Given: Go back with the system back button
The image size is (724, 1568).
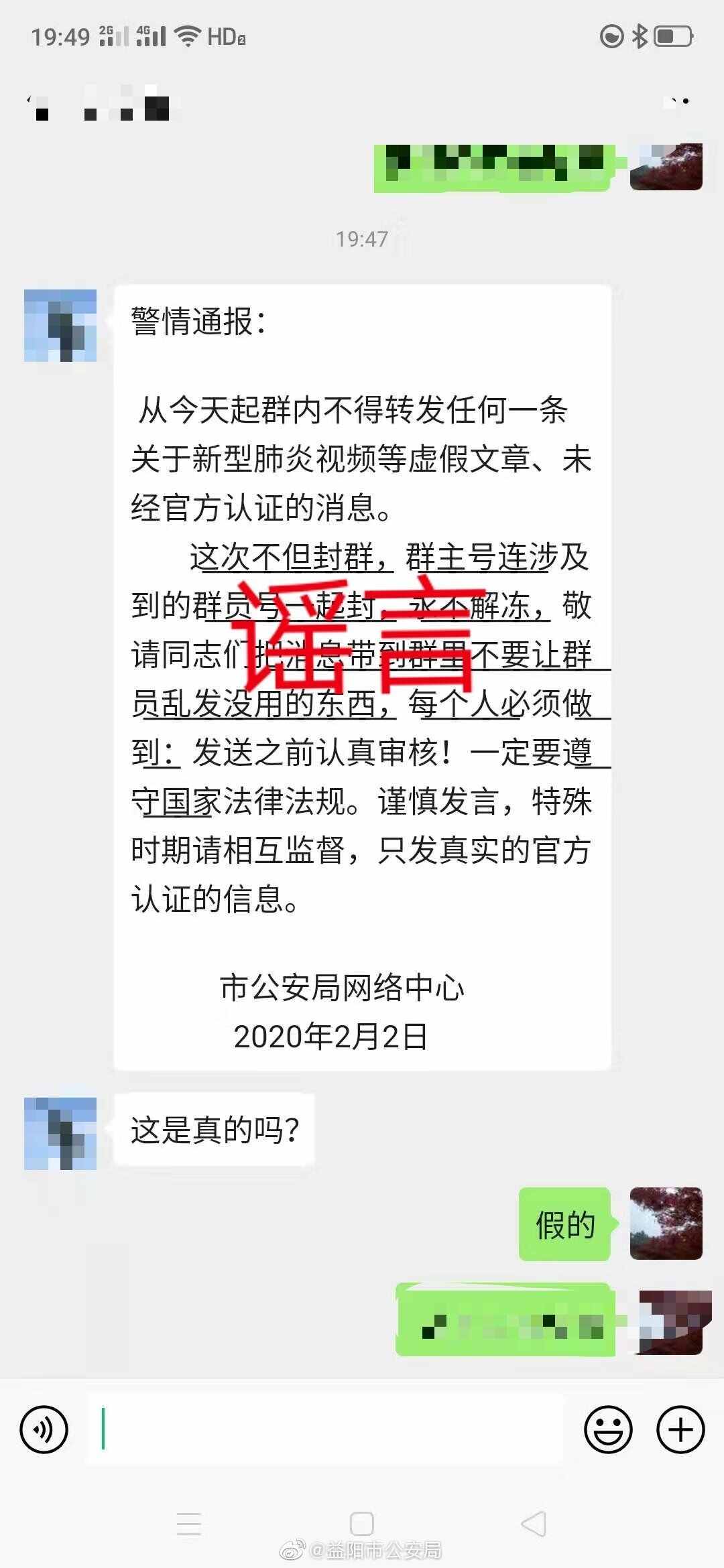Looking at the screenshot, I should tap(534, 1524).
